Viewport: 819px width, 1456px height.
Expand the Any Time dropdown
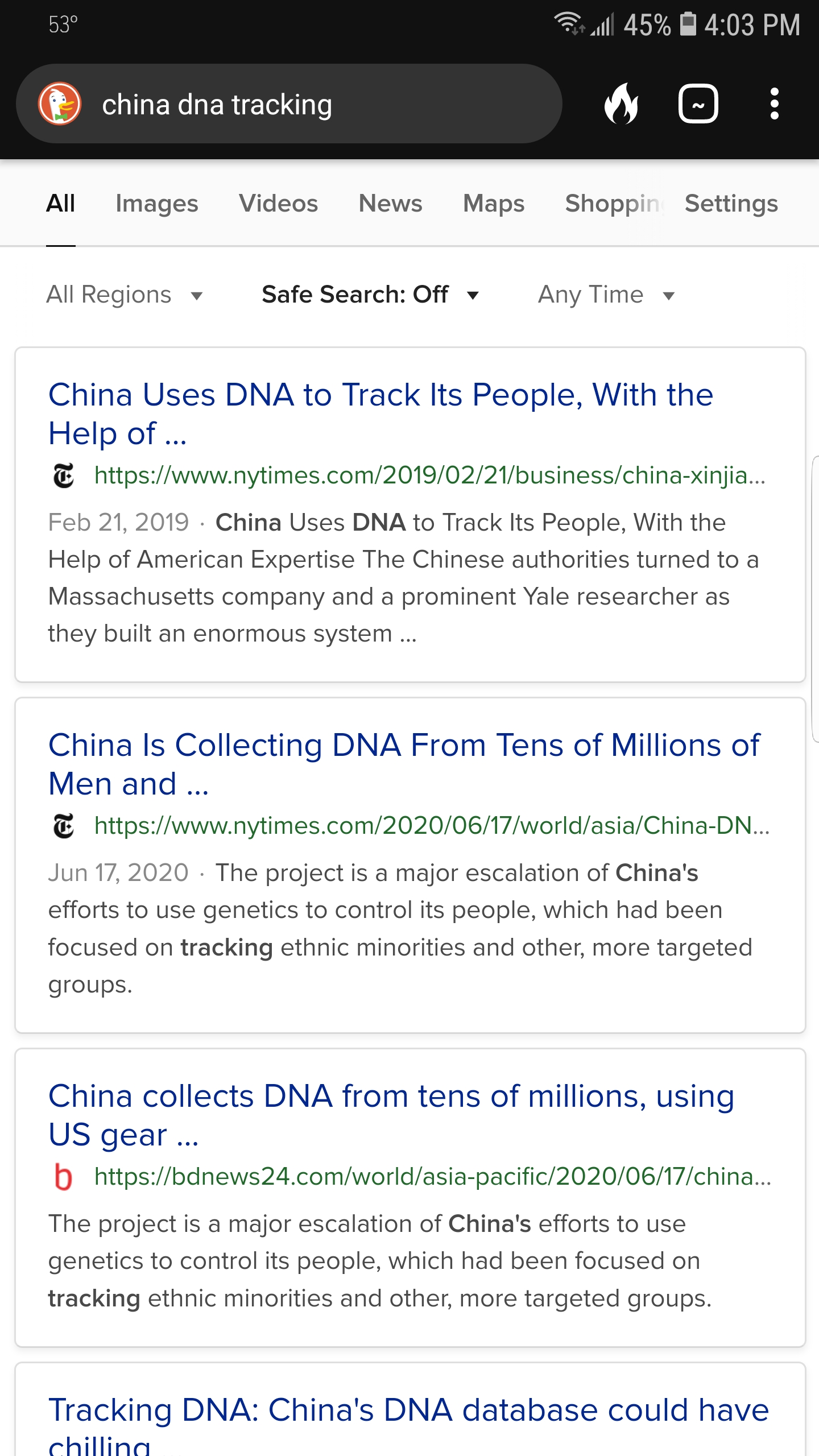[x=606, y=295]
